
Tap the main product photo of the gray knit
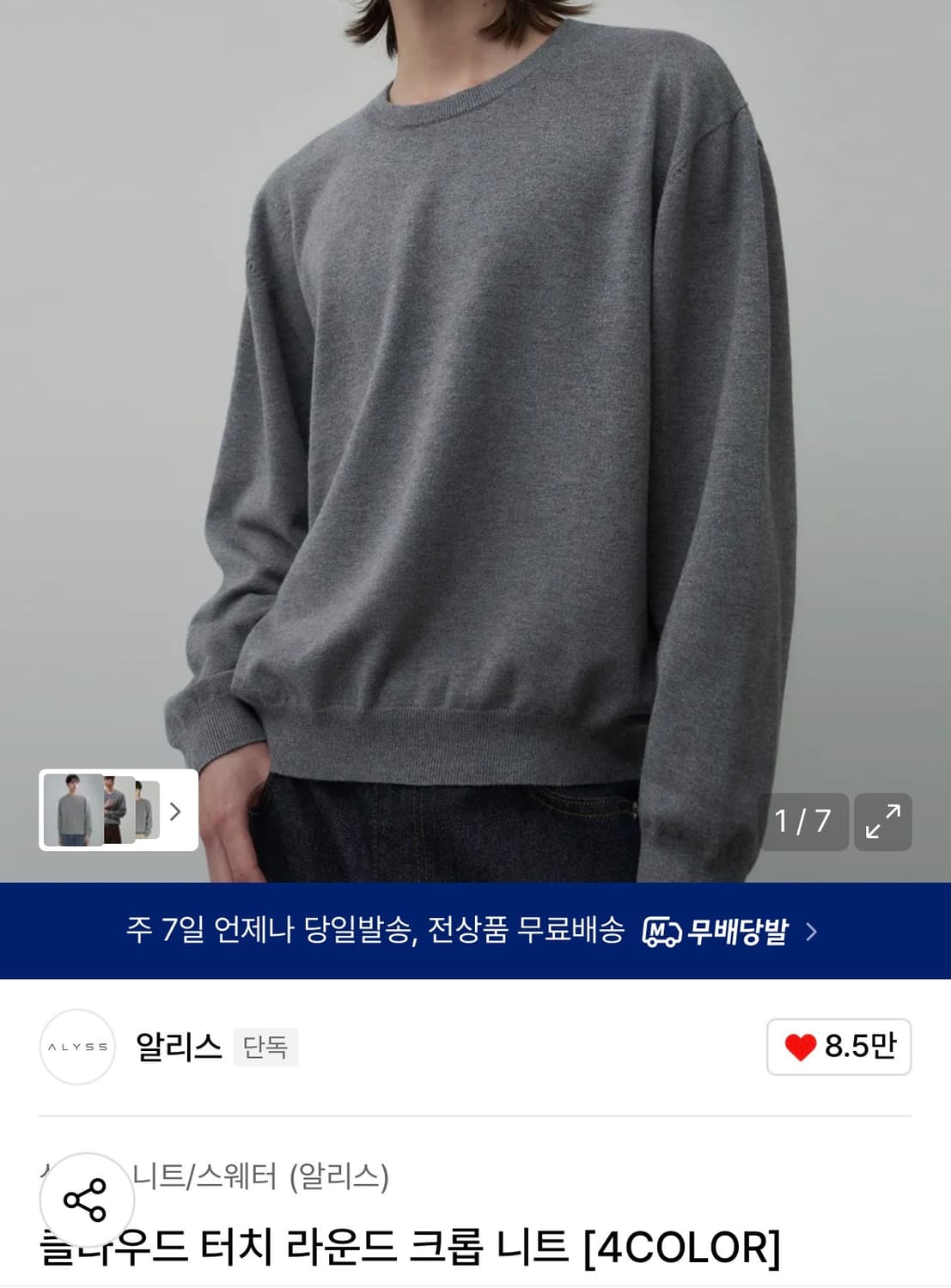475,386
